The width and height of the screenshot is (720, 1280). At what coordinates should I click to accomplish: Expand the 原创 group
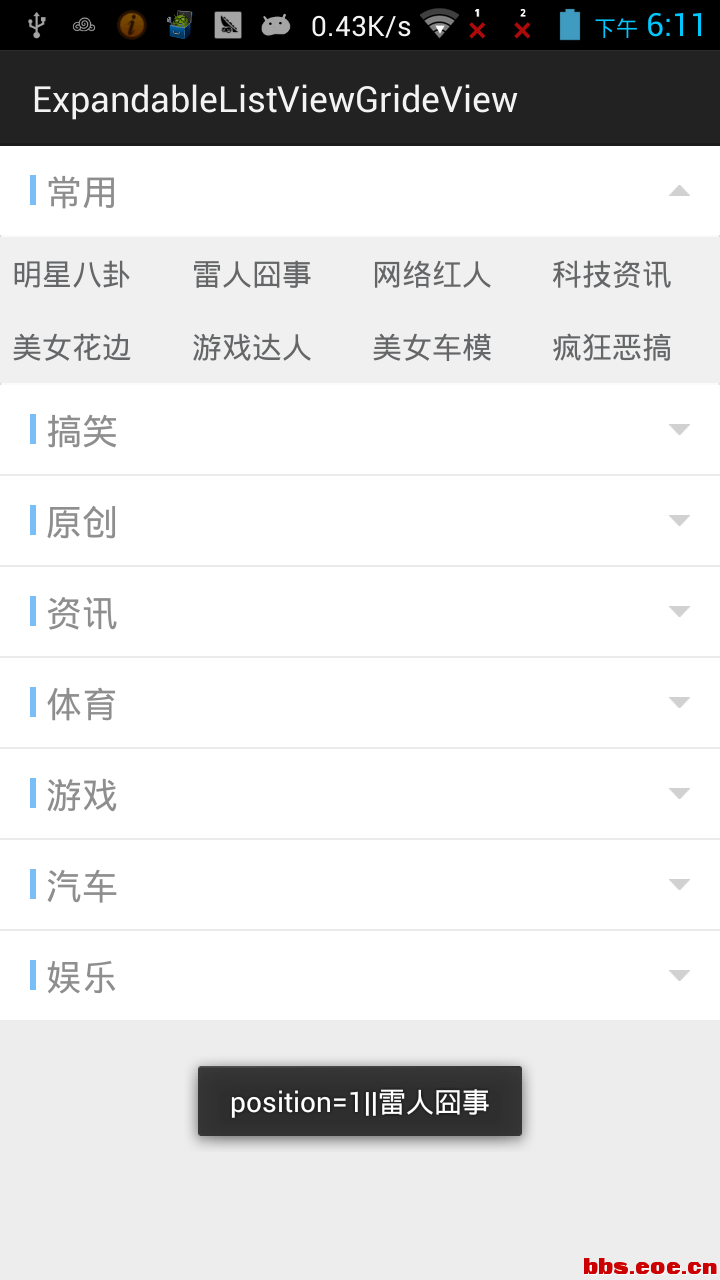coord(360,521)
